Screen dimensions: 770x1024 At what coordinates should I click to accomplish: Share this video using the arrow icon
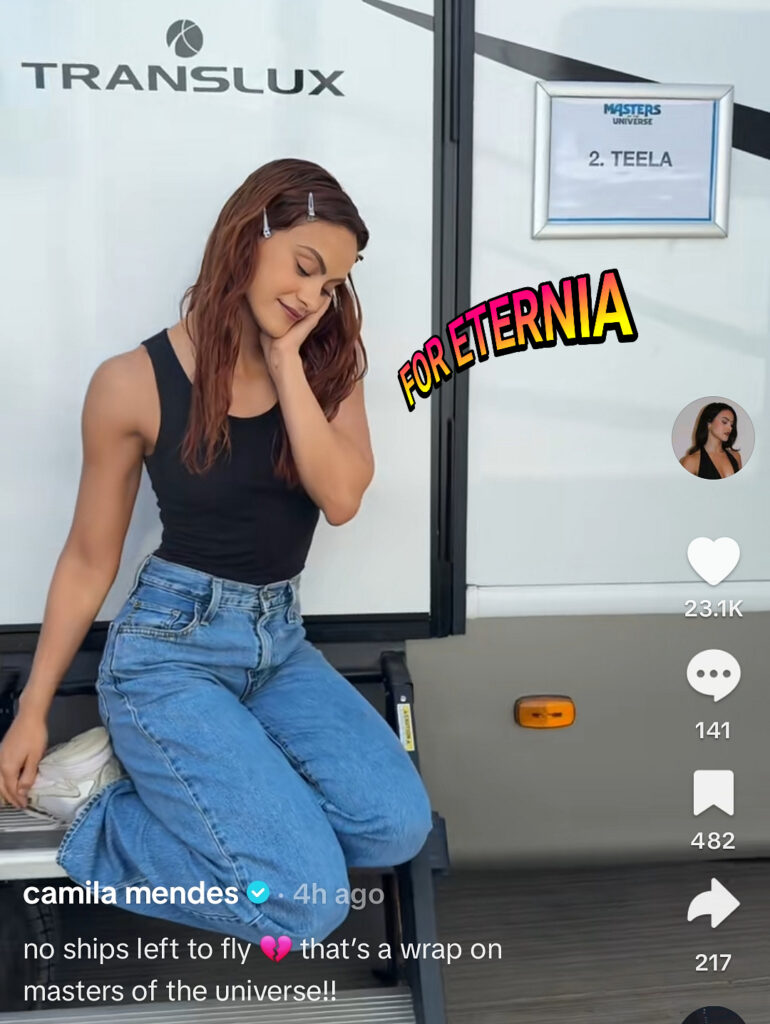pyautogui.click(x=713, y=905)
